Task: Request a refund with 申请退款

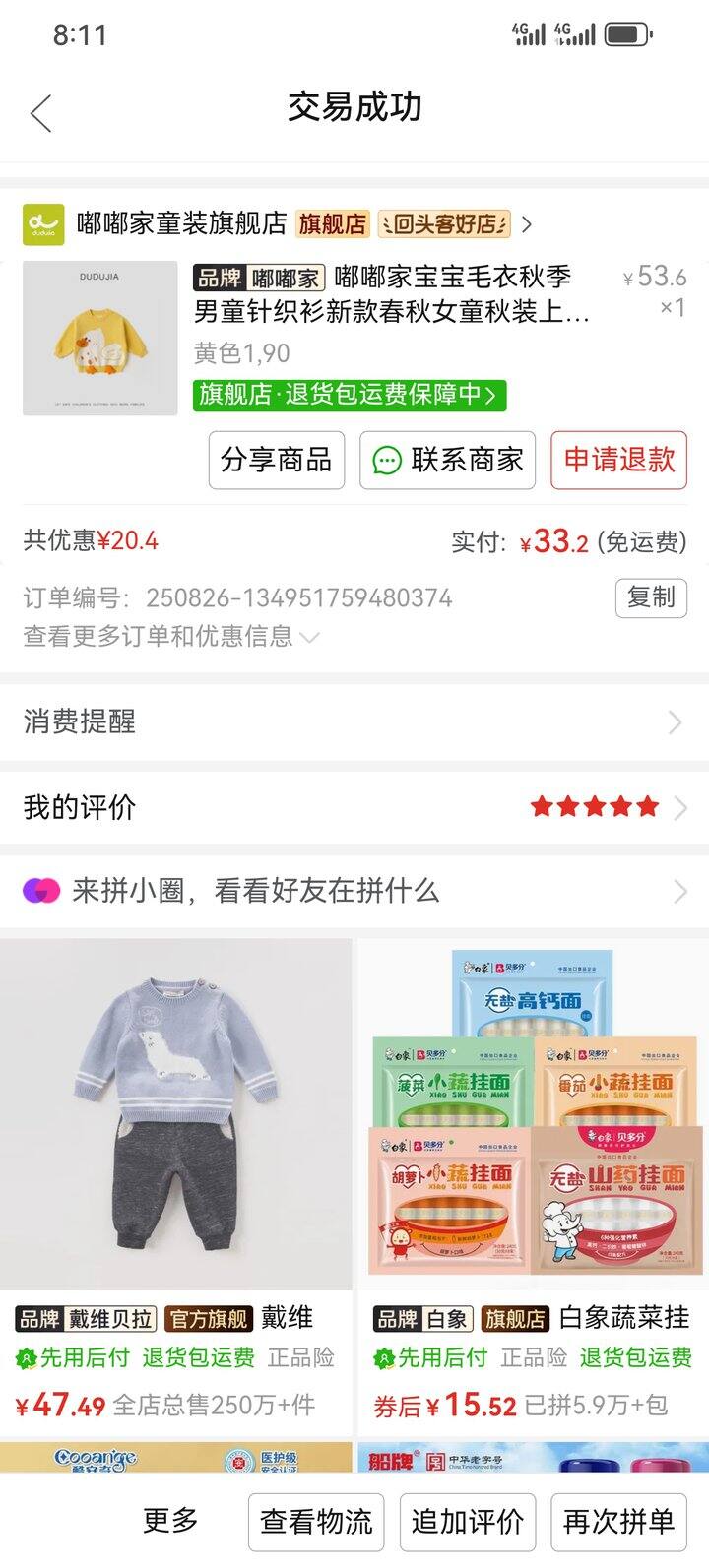Action: [x=618, y=460]
